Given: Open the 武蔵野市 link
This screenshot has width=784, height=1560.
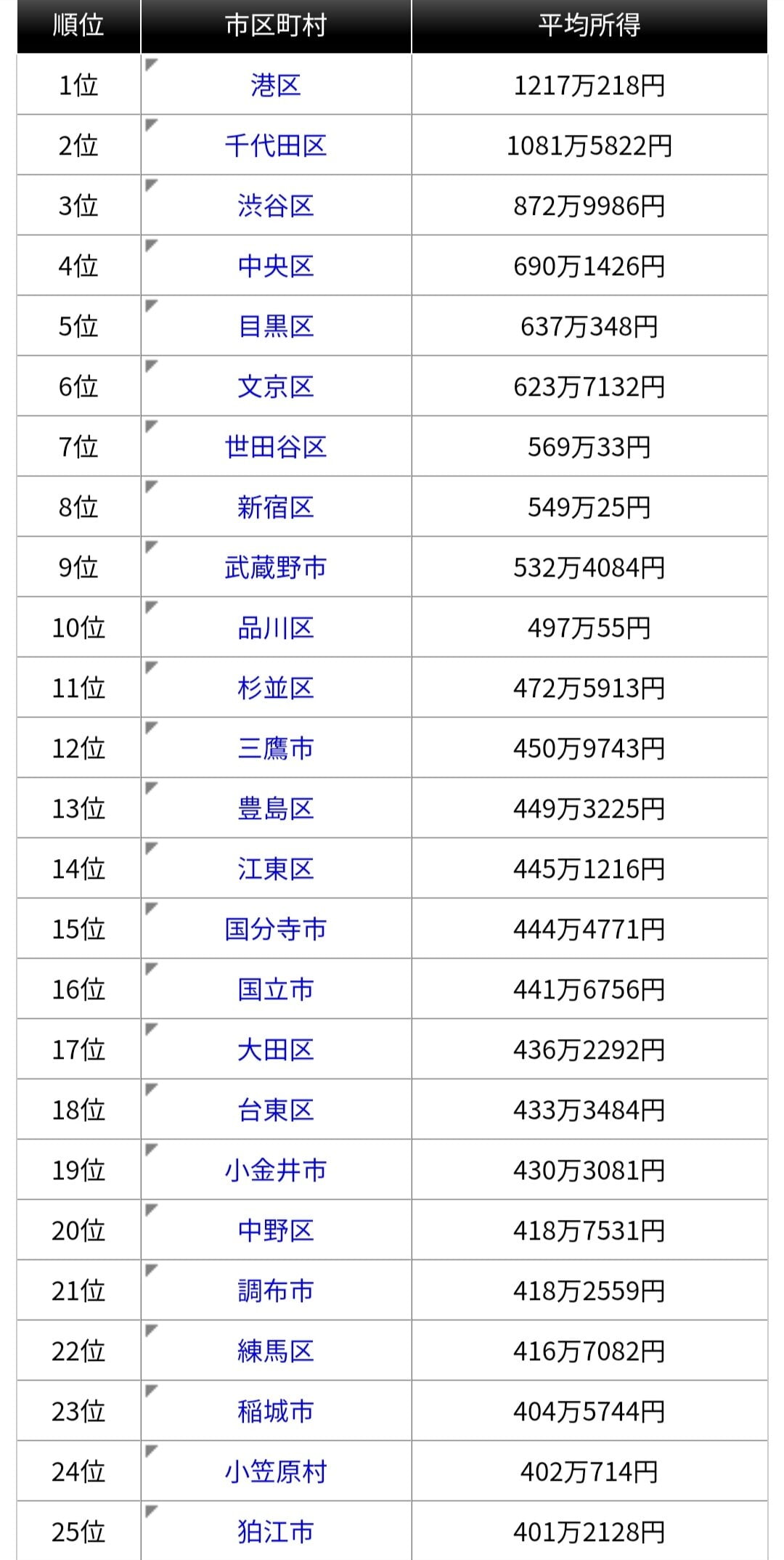Looking at the screenshot, I should pos(275,568).
